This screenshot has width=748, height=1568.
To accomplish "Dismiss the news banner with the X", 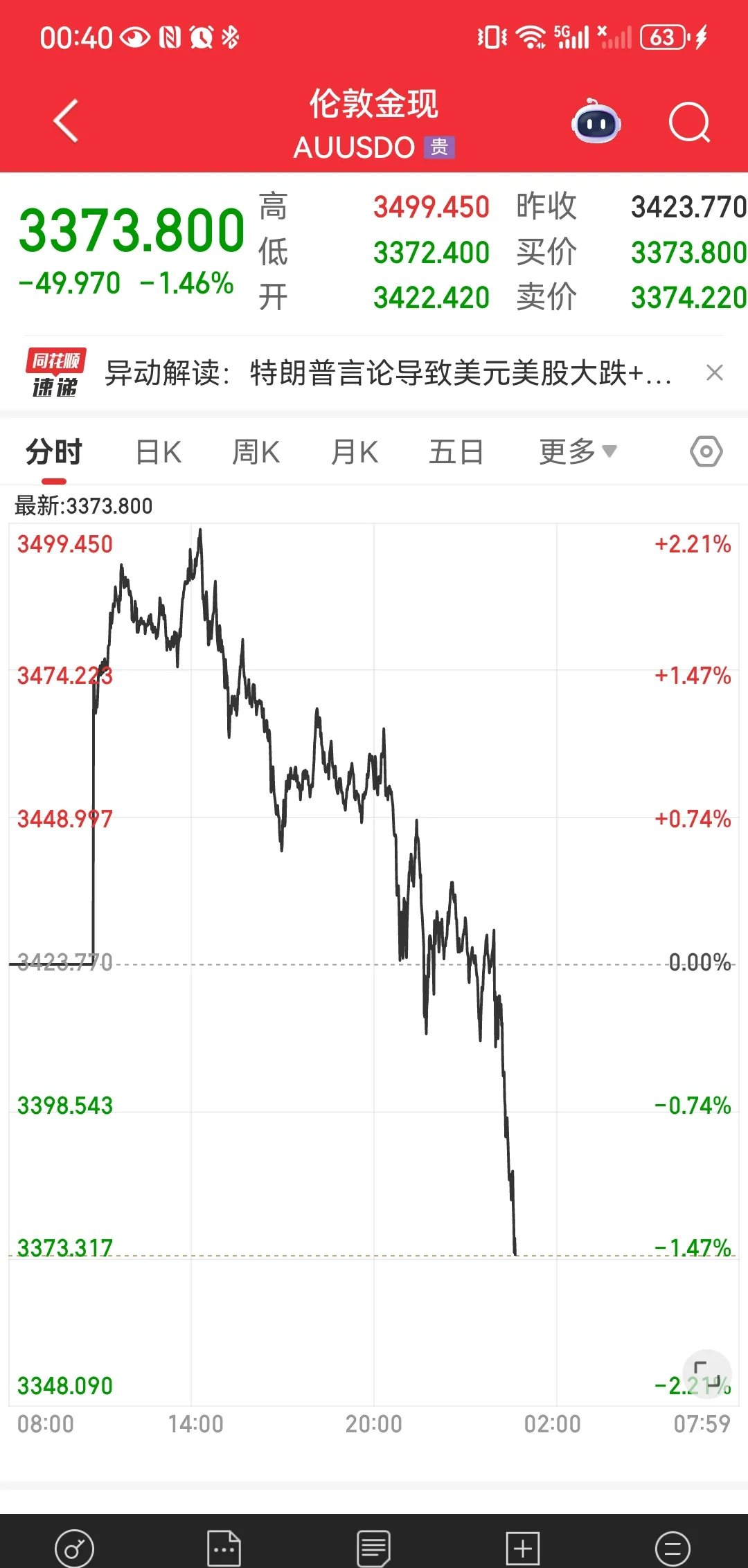I will click(x=716, y=374).
